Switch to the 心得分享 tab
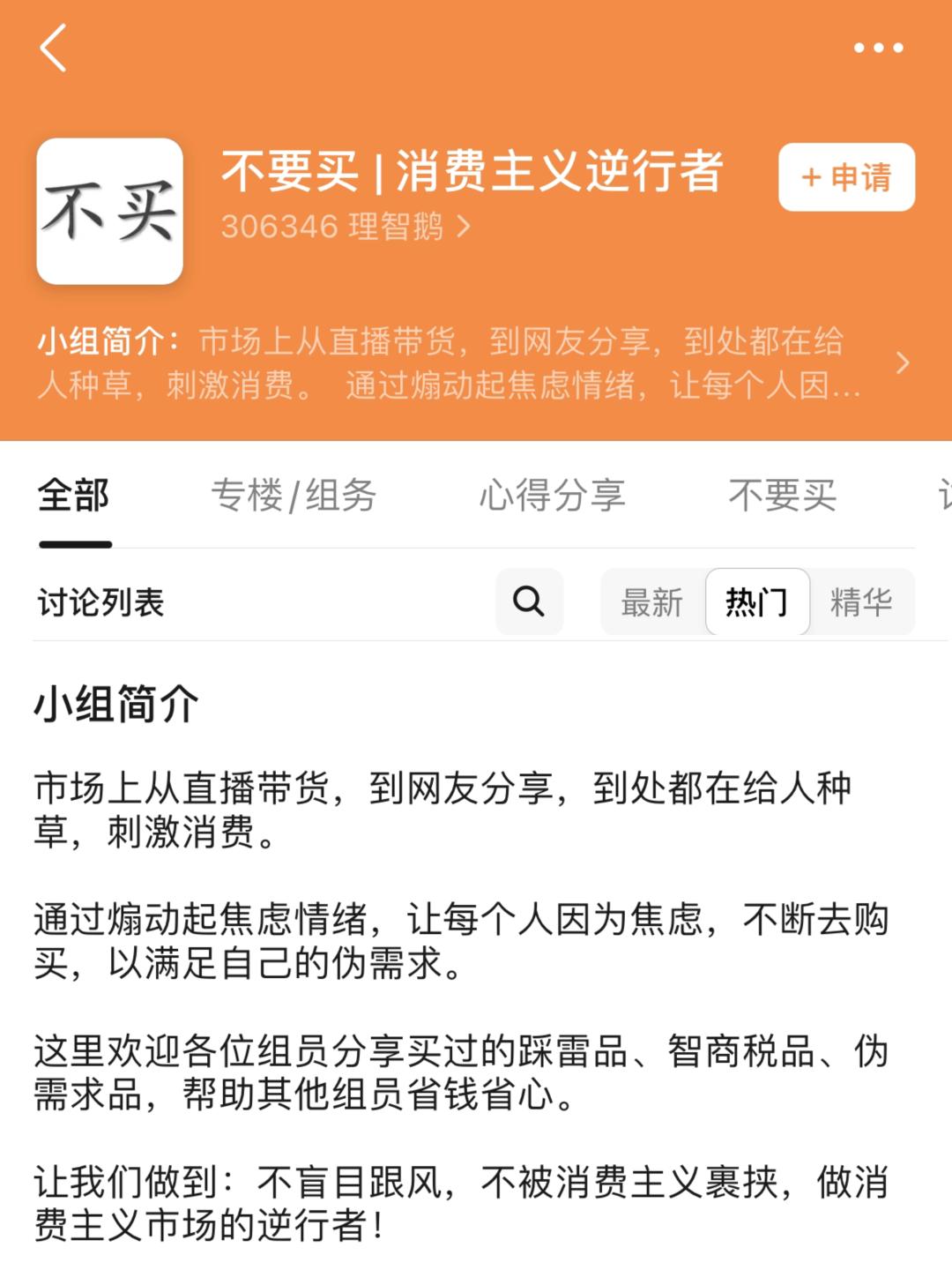Image resolution: width=952 pixels, height=1270 pixels. (552, 496)
